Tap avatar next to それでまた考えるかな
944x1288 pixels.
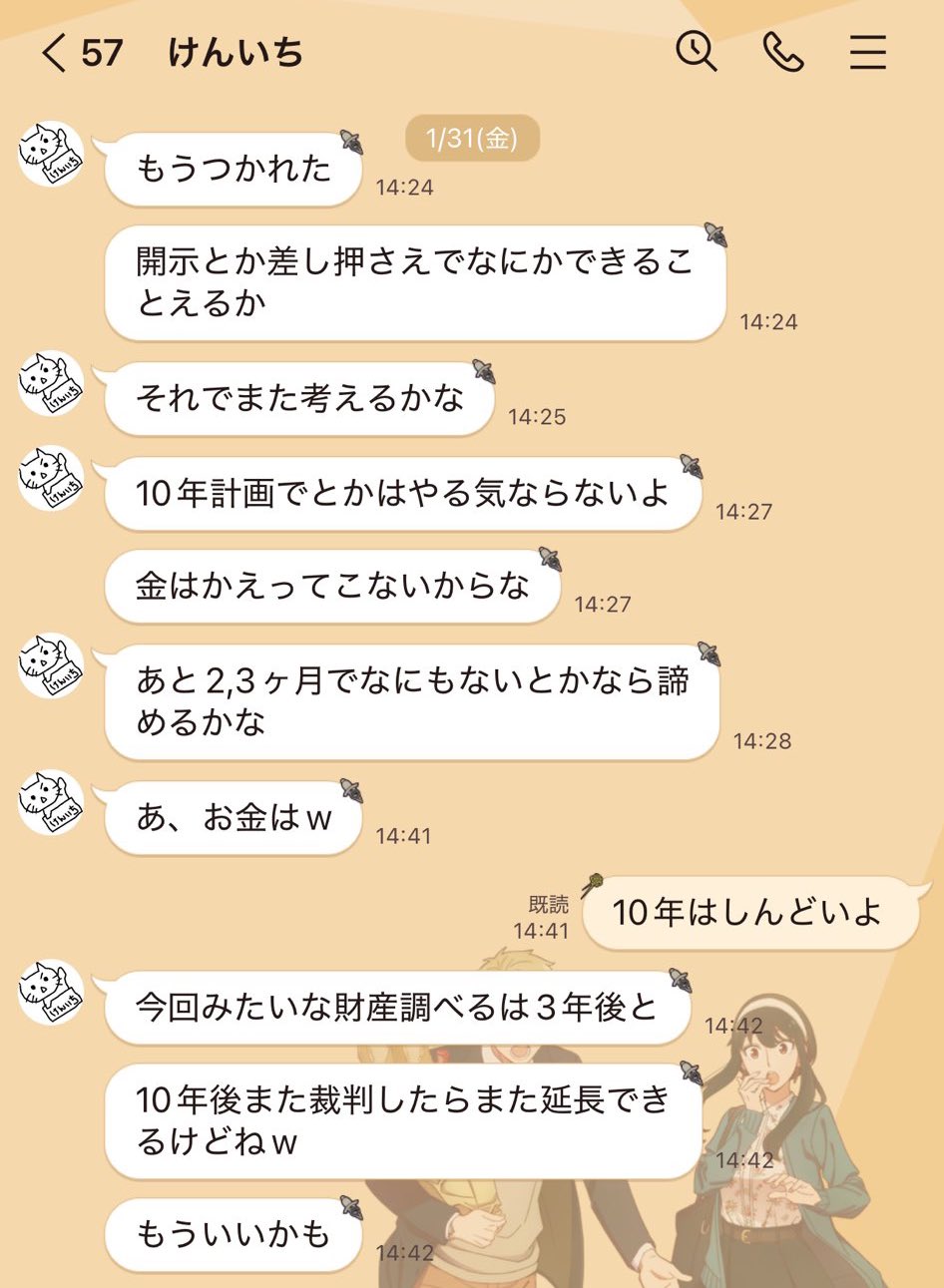[51, 384]
